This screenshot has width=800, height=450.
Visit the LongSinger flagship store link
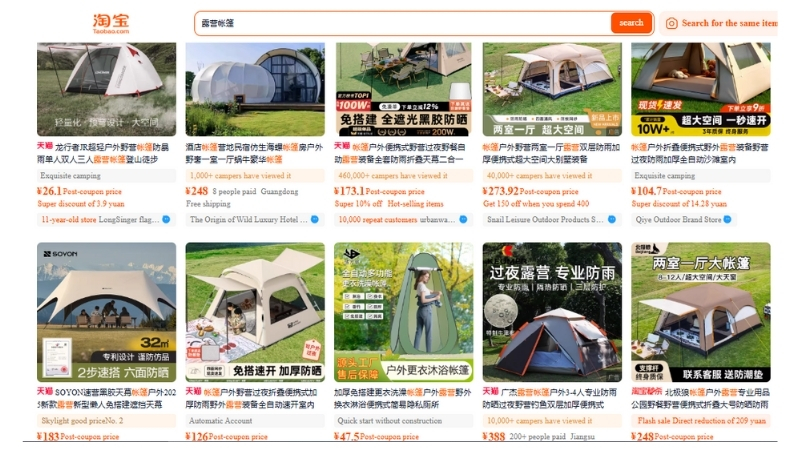[100, 219]
